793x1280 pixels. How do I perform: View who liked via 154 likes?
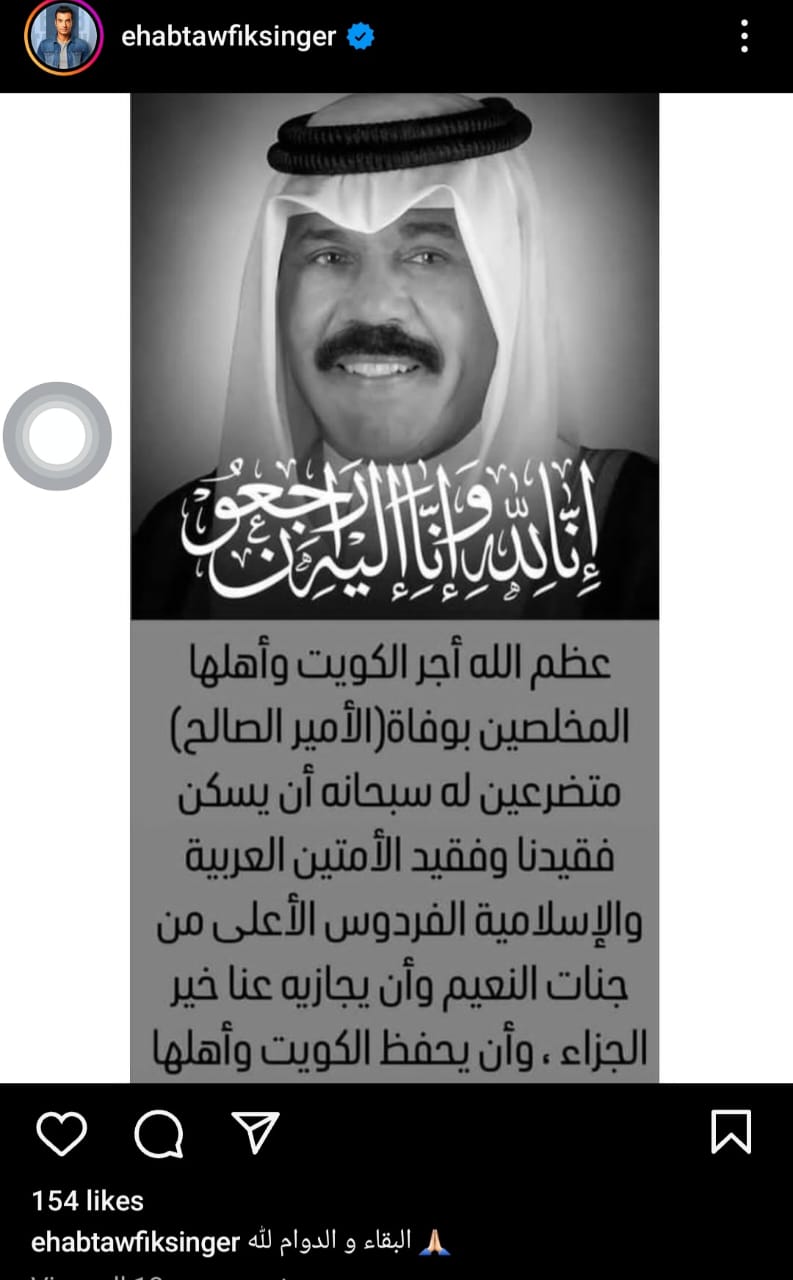[88, 1200]
